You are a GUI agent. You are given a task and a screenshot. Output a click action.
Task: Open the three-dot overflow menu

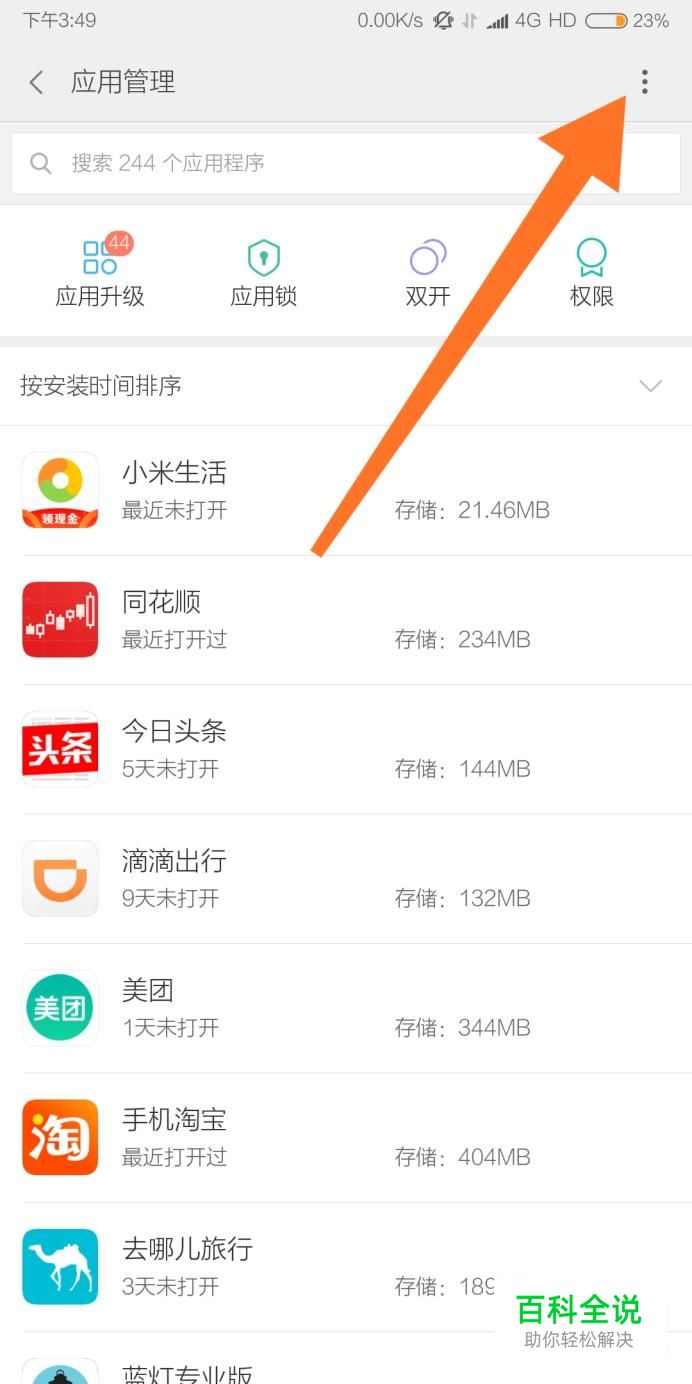point(644,82)
